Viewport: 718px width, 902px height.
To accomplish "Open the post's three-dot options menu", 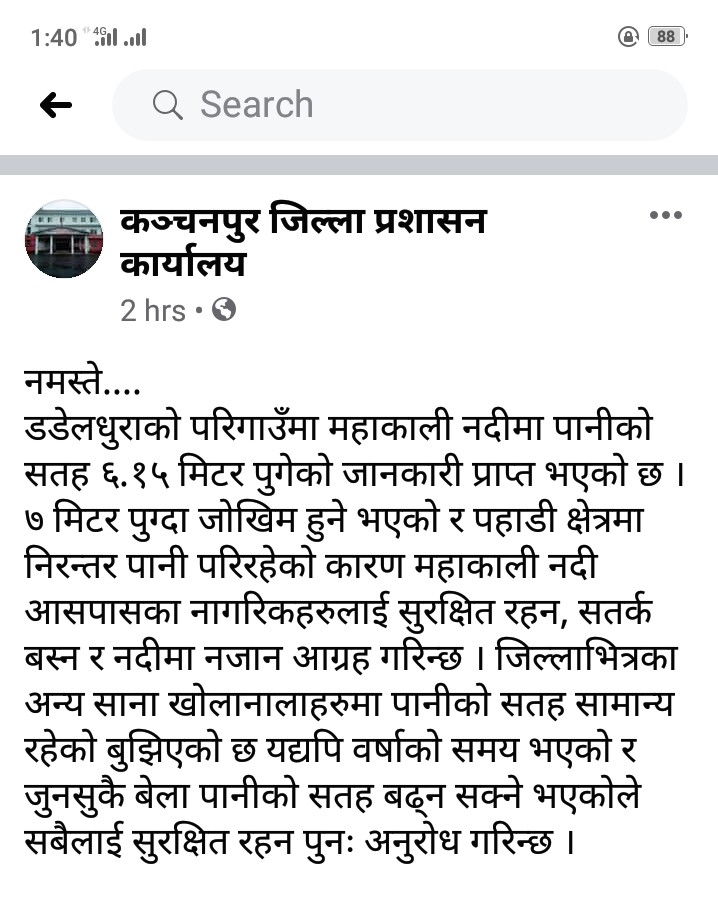I will point(665,215).
